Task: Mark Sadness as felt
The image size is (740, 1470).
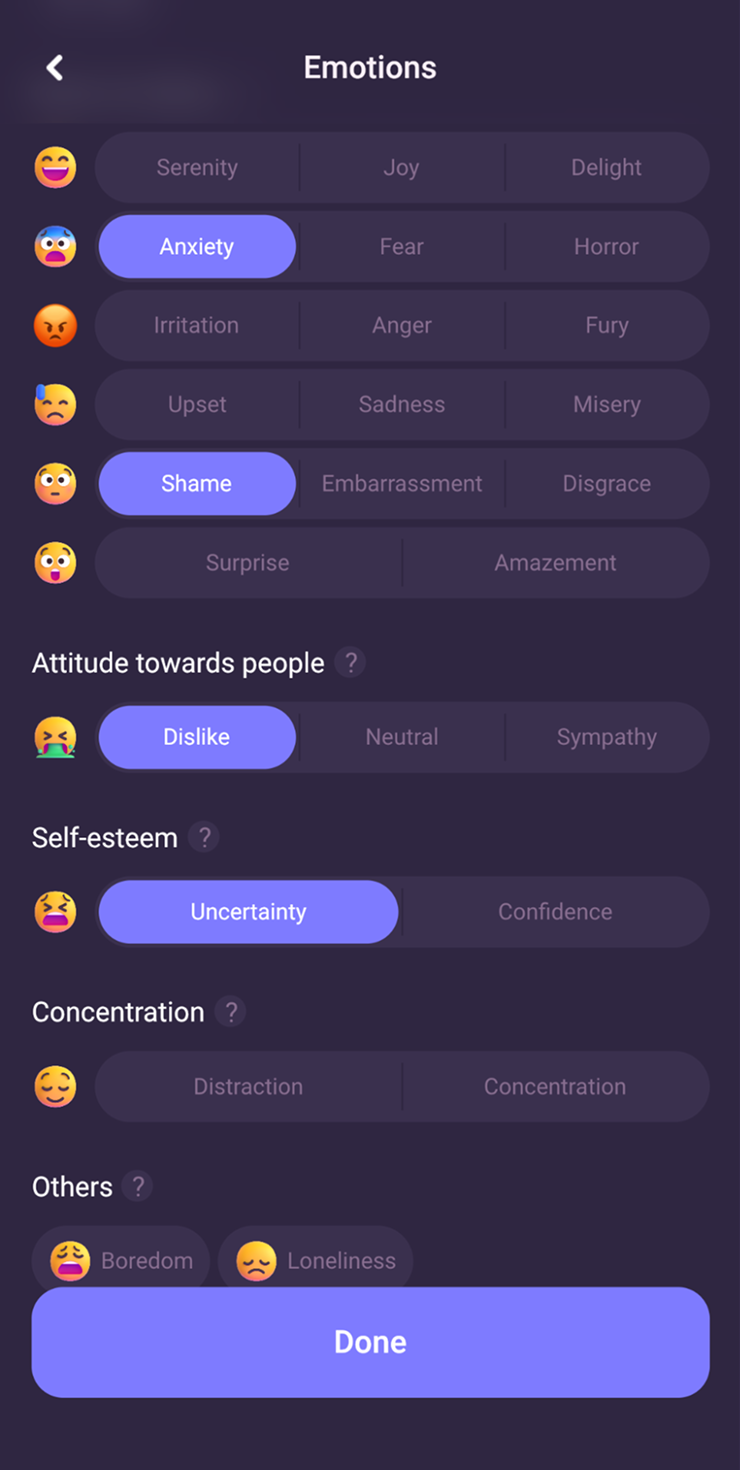Action: pyautogui.click(x=402, y=404)
